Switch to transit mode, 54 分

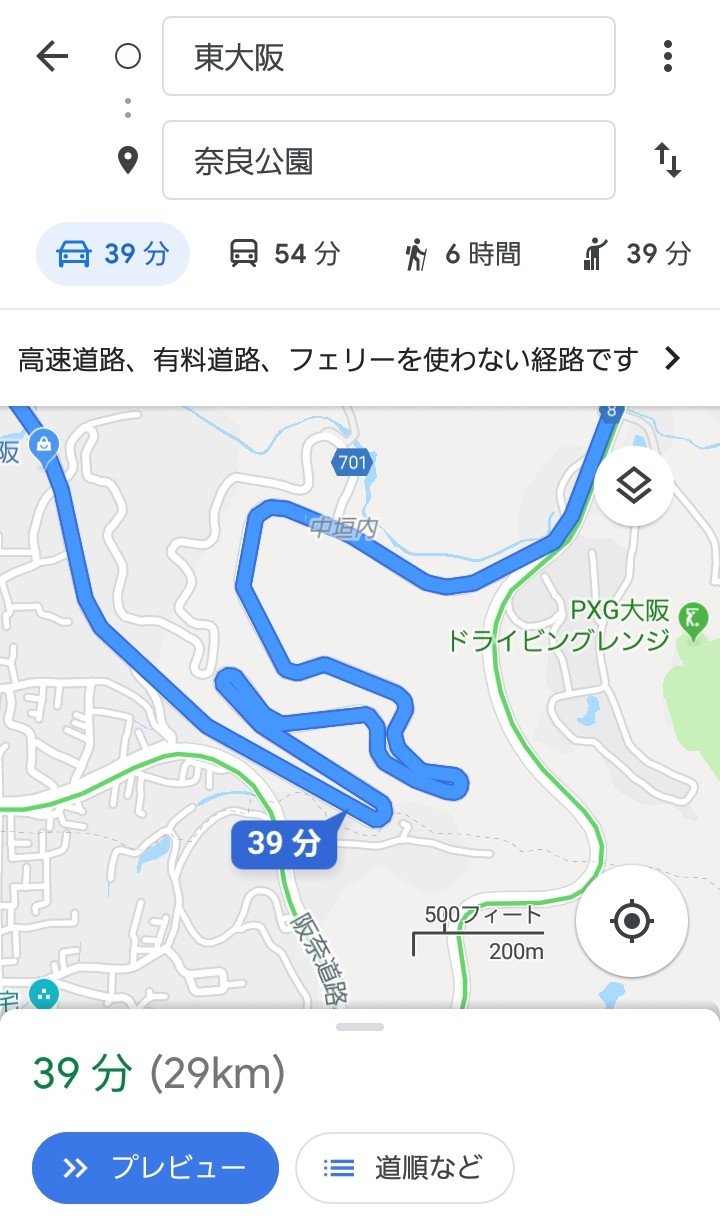click(285, 254)
